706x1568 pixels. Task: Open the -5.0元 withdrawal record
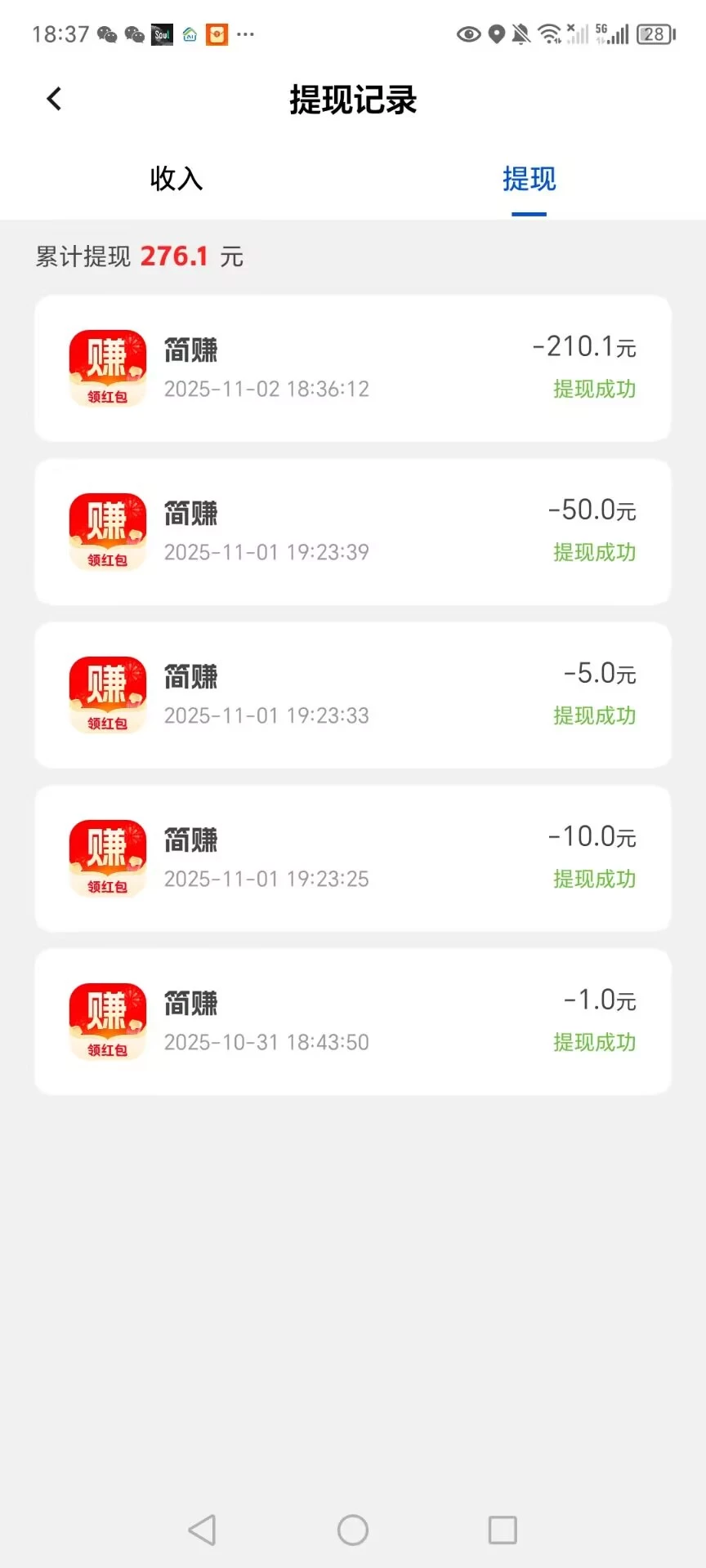[353, 695]
